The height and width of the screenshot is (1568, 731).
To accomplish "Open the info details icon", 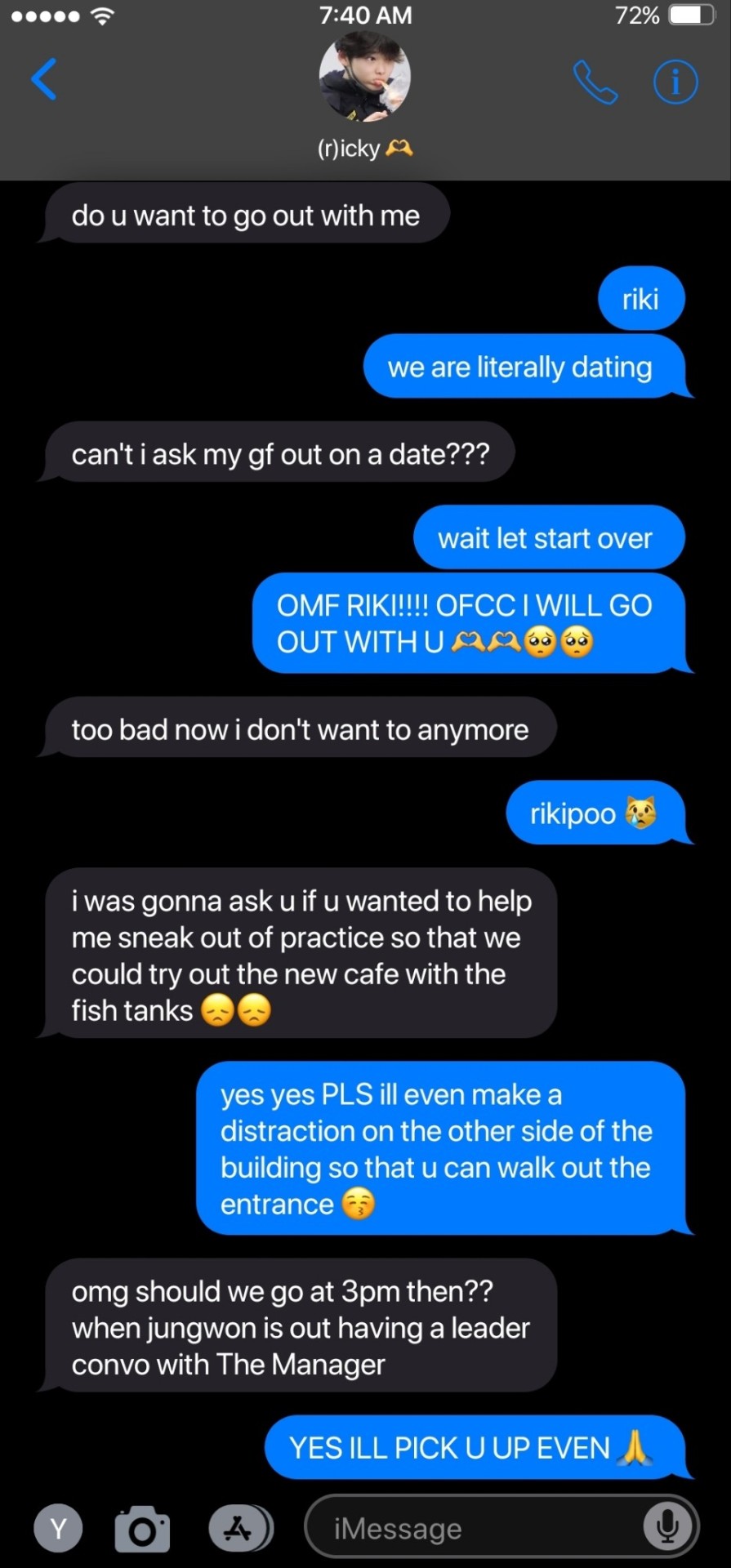I will pyautogui.click(x=675, y=82).
